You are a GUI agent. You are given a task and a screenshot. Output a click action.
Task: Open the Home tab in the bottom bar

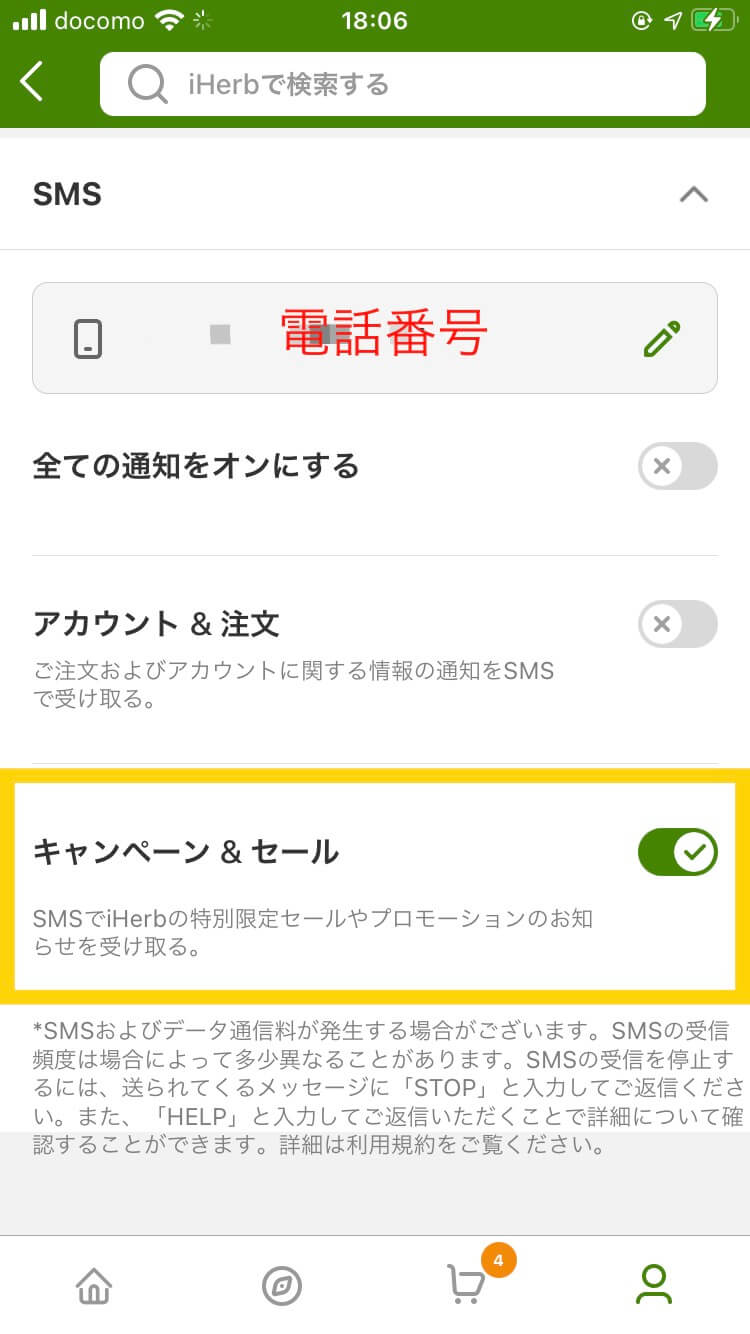click(x=94, y=1284)
